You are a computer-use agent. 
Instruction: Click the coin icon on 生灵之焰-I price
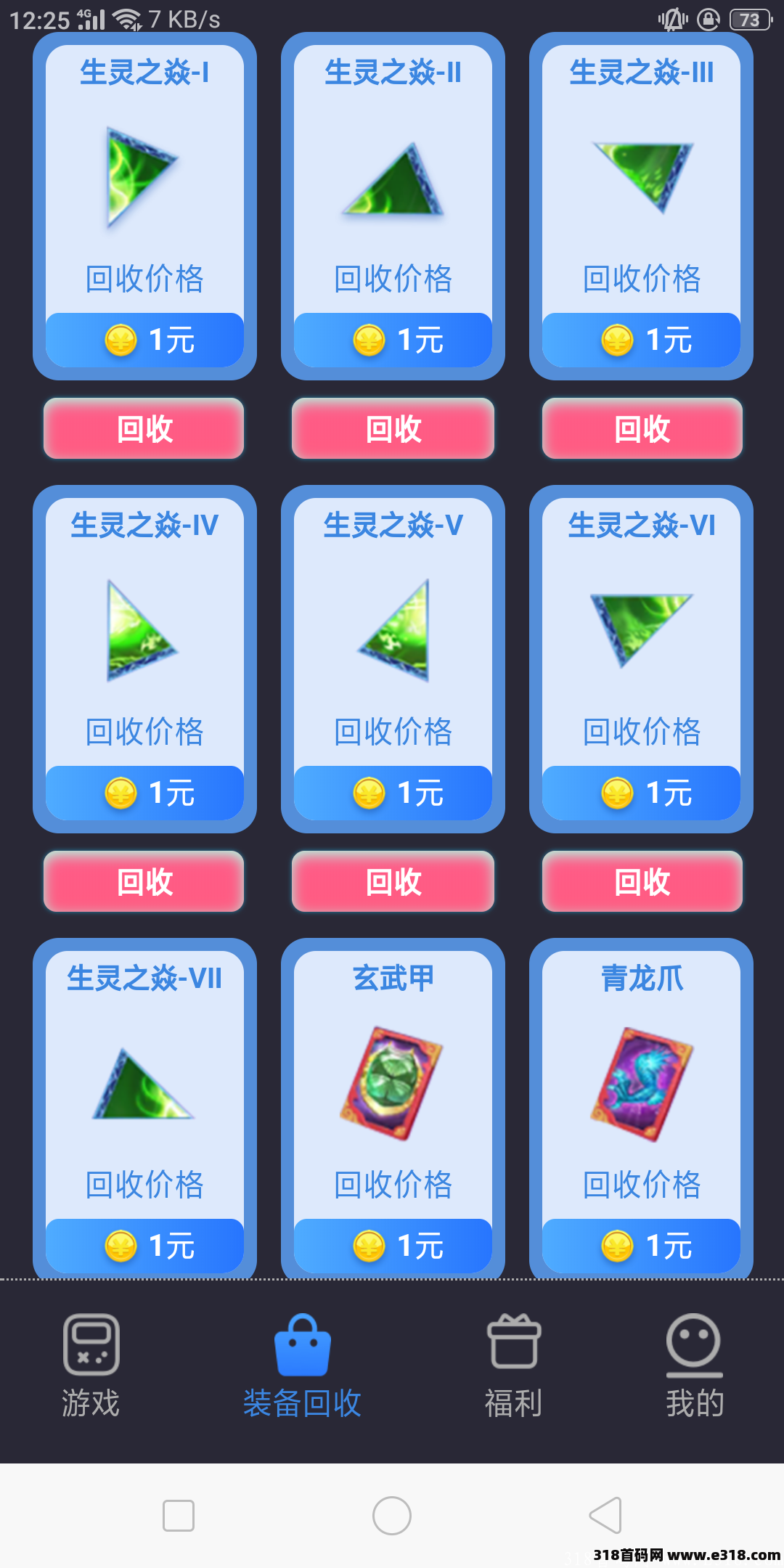click(x=121, y=338)
